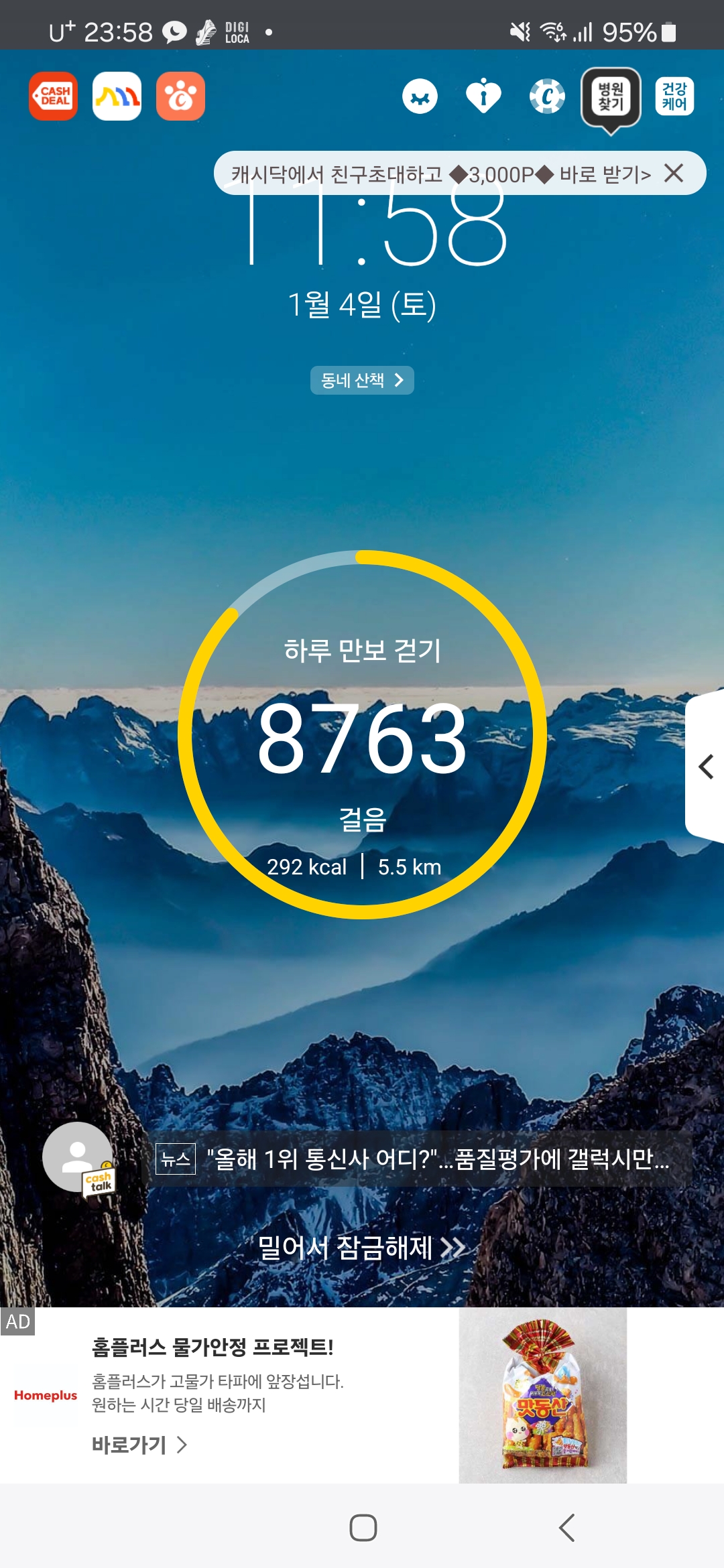Viewport: 724px width, 1568px height.
Task: Open the cash coin icon
Action: [x=547, y=96]
